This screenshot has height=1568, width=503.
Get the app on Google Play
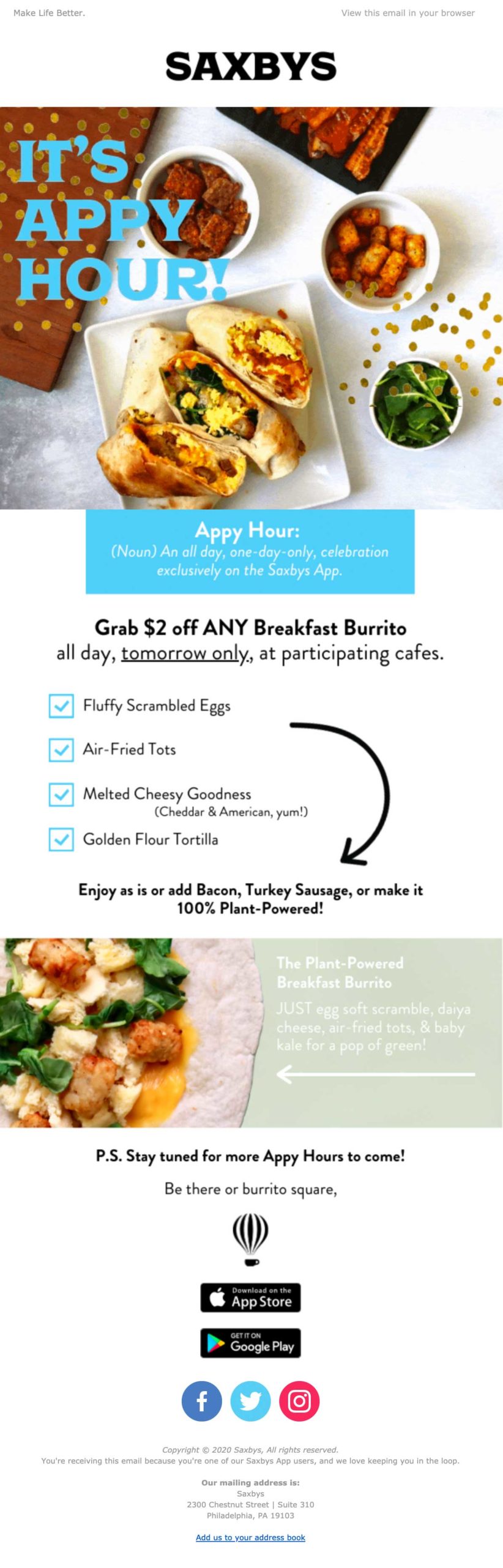(250, 1343)
